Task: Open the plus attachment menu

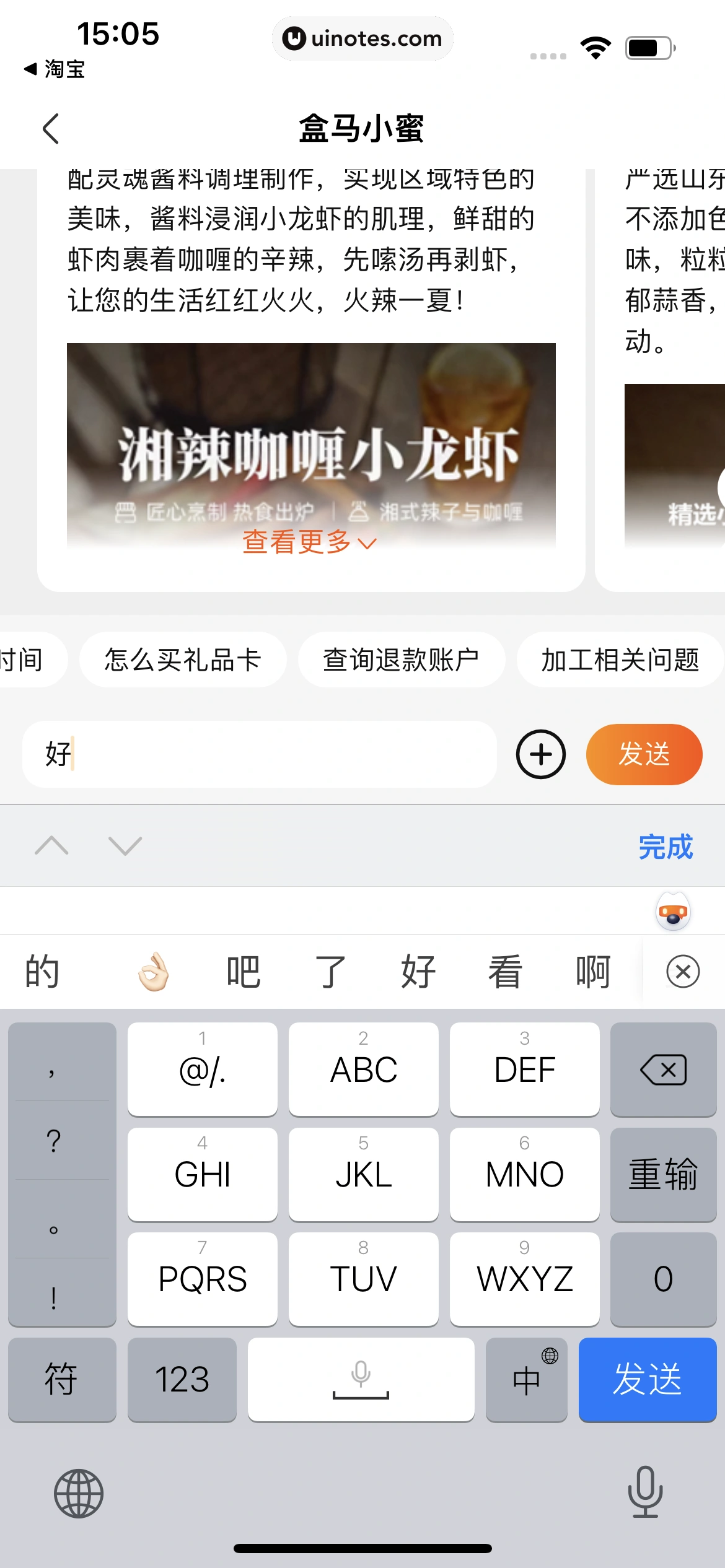Action: coord(541,754)
